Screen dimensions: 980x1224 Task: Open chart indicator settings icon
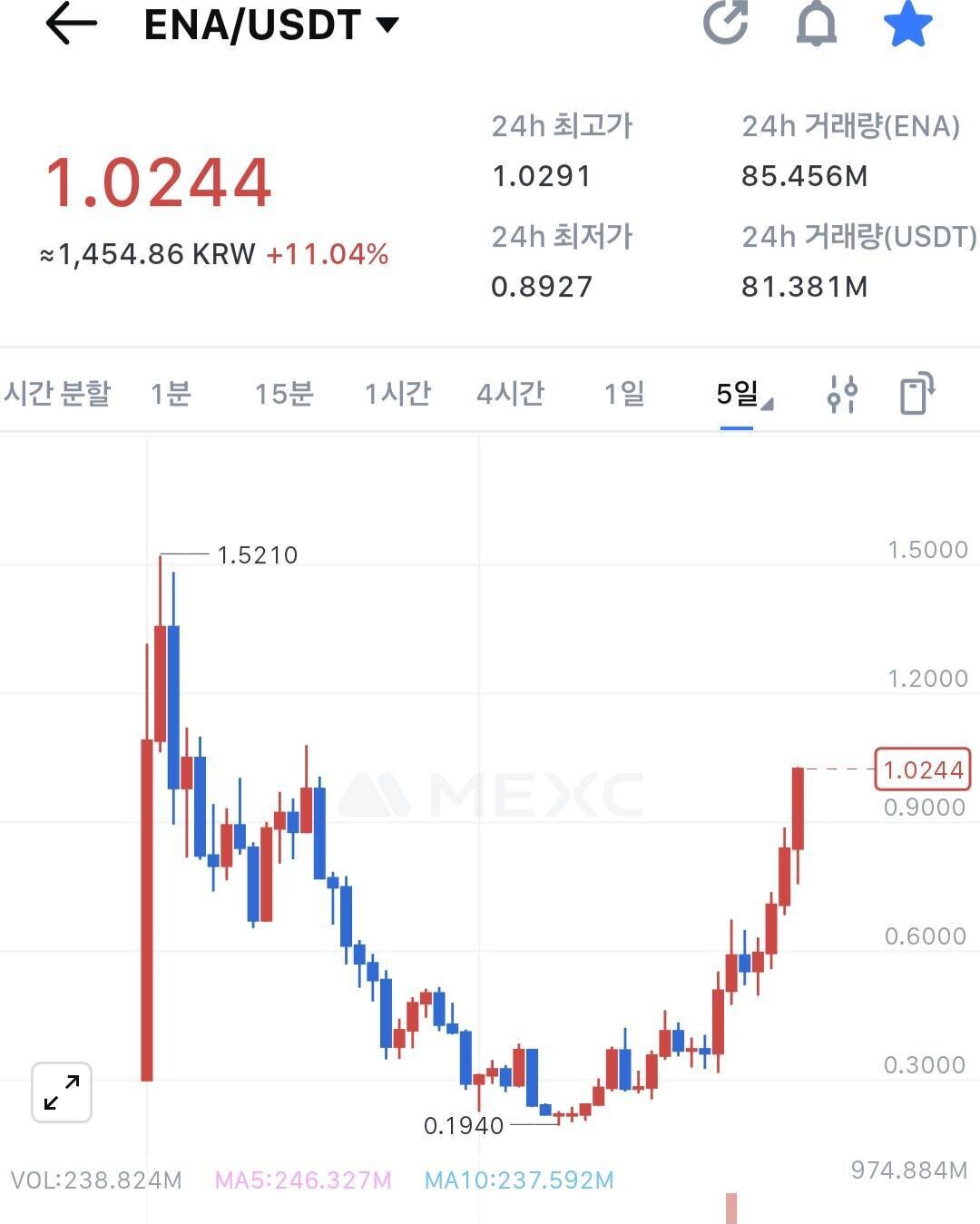click(x=842, y=394)
